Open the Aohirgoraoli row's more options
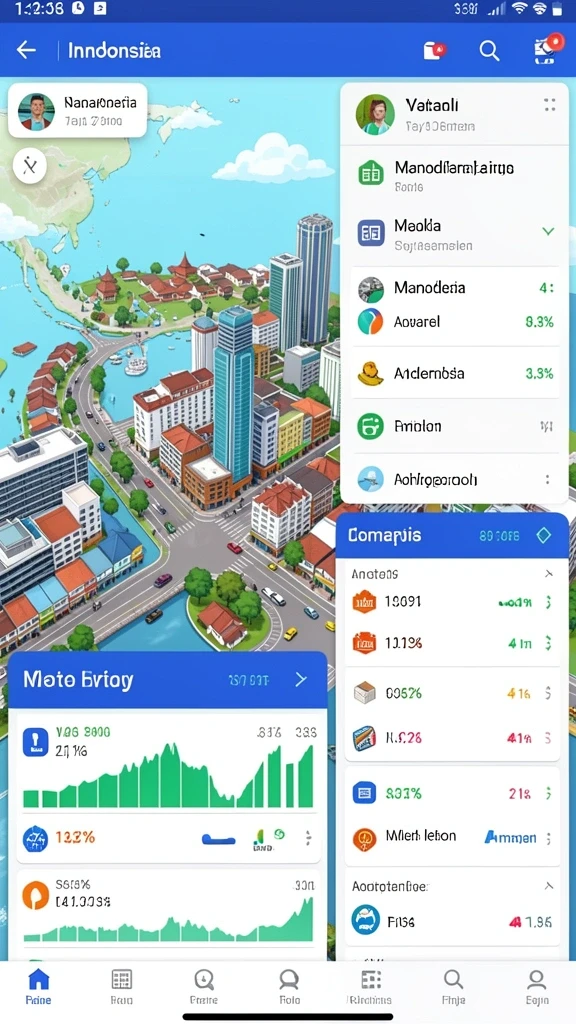This screenshot has width=576, height=1024. pyautogui.click(x=547, y=479)
